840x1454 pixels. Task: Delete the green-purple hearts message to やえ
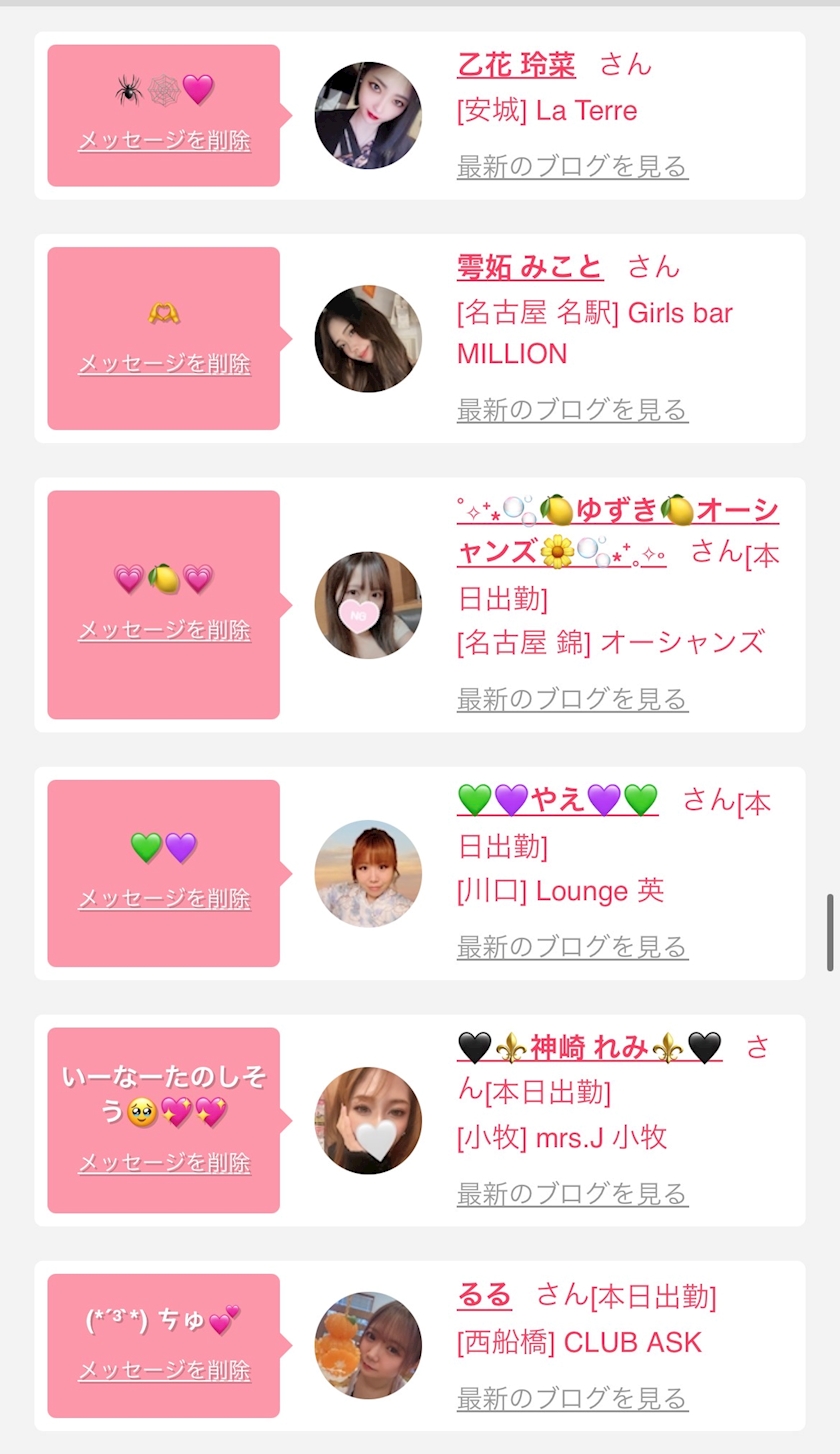coord(164,899)
